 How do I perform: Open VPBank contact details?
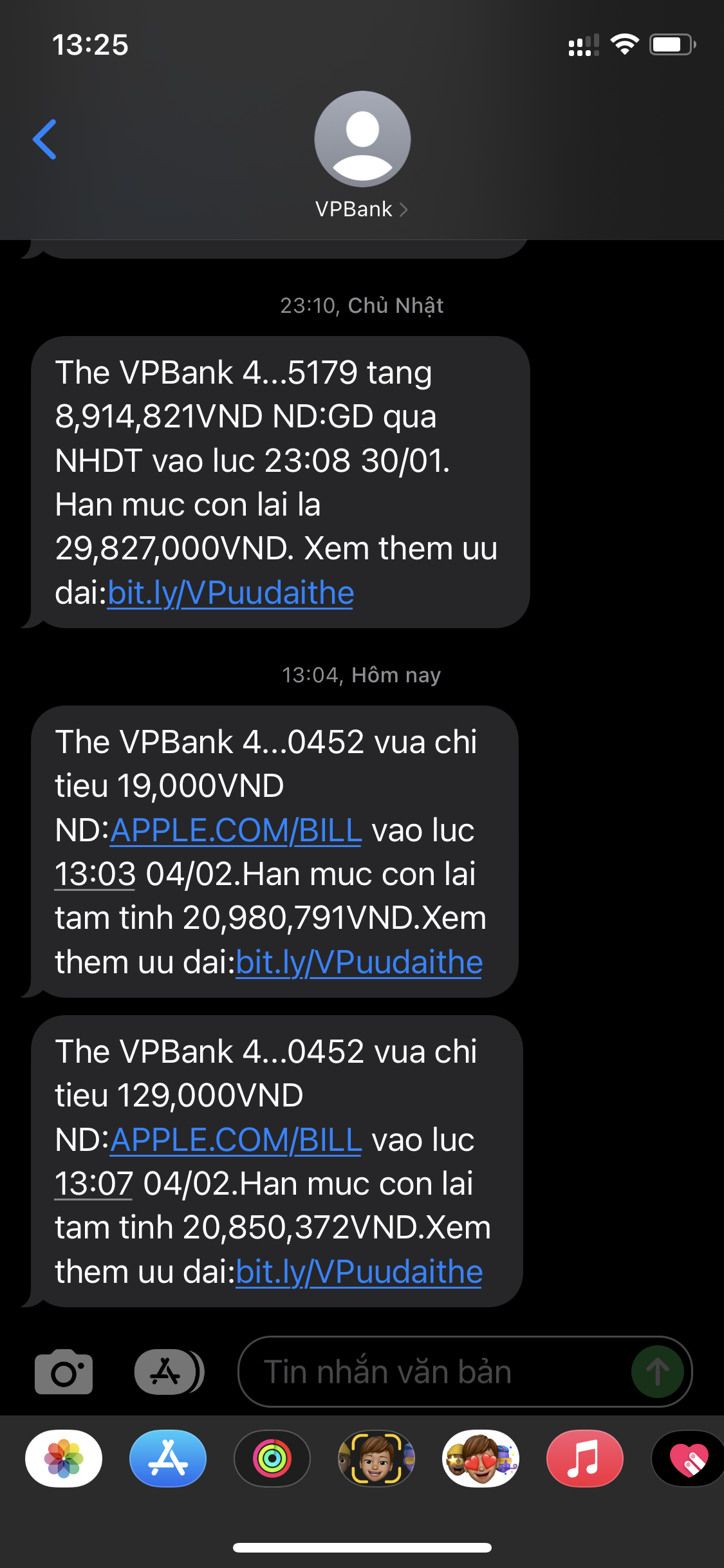tap(362, 209)
